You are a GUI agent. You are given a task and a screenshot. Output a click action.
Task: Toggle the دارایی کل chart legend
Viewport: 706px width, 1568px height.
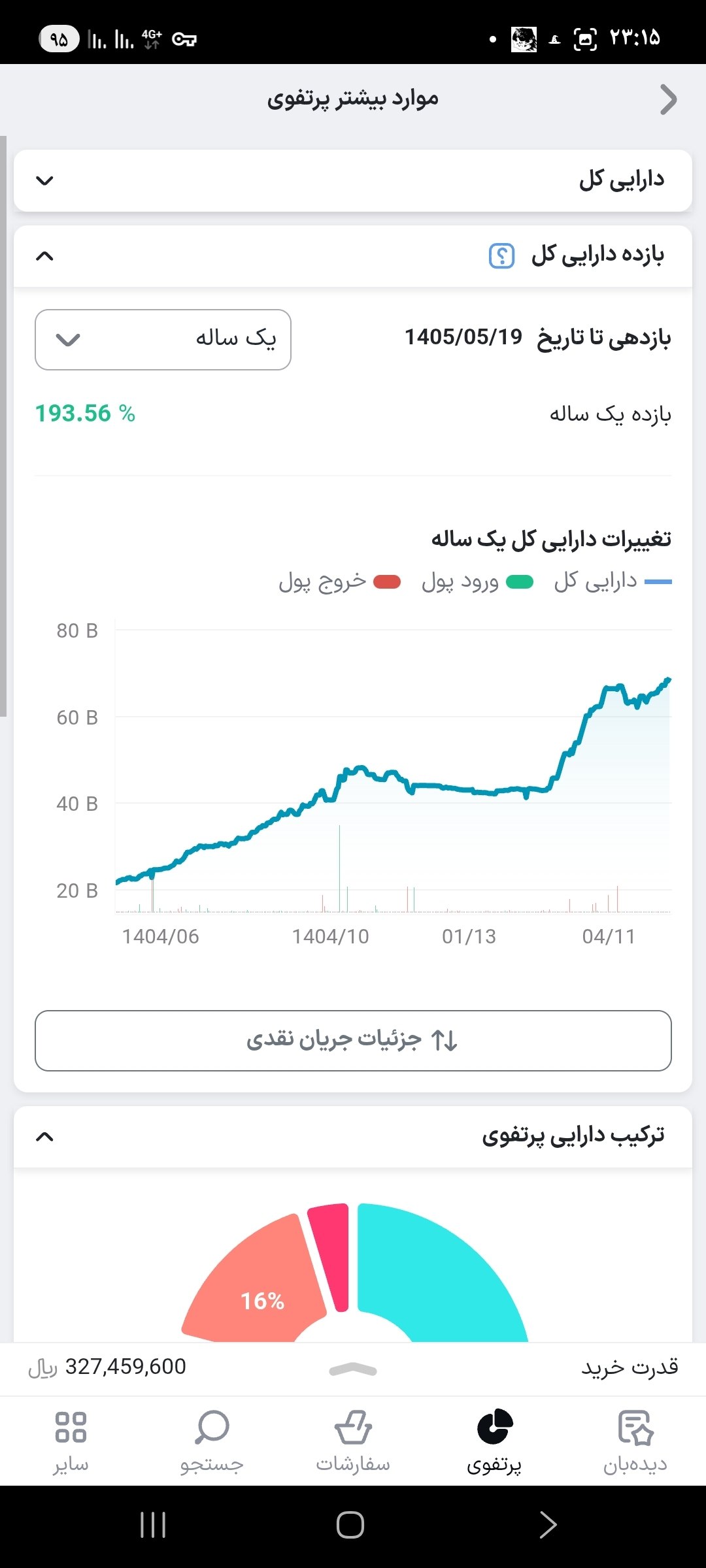pyautogui.click(x=613, y=581)
